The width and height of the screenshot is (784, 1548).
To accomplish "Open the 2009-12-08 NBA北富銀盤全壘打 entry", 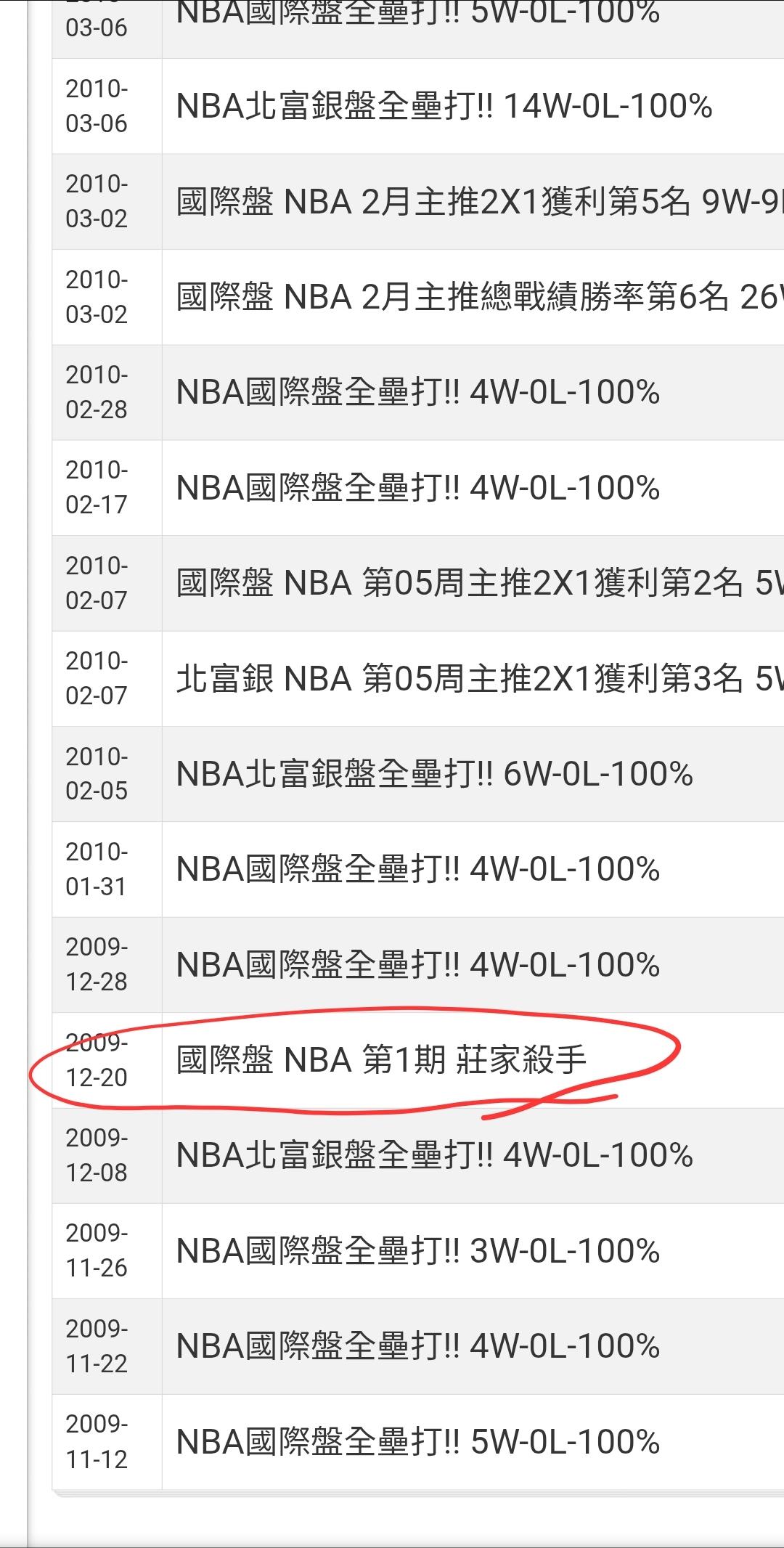I will 435,1155.
